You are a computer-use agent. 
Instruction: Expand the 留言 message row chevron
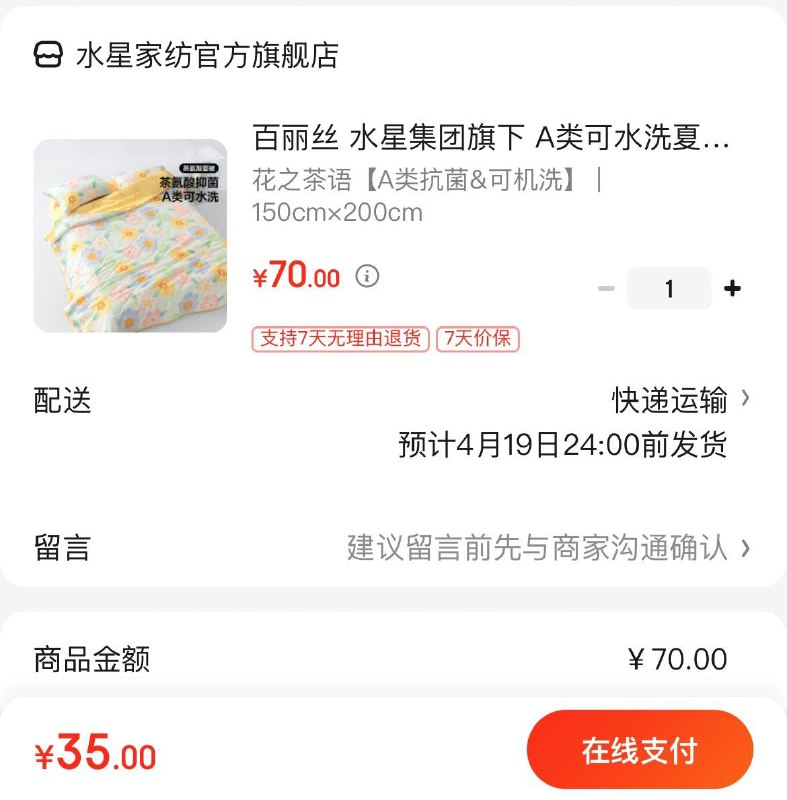[746, 548]
